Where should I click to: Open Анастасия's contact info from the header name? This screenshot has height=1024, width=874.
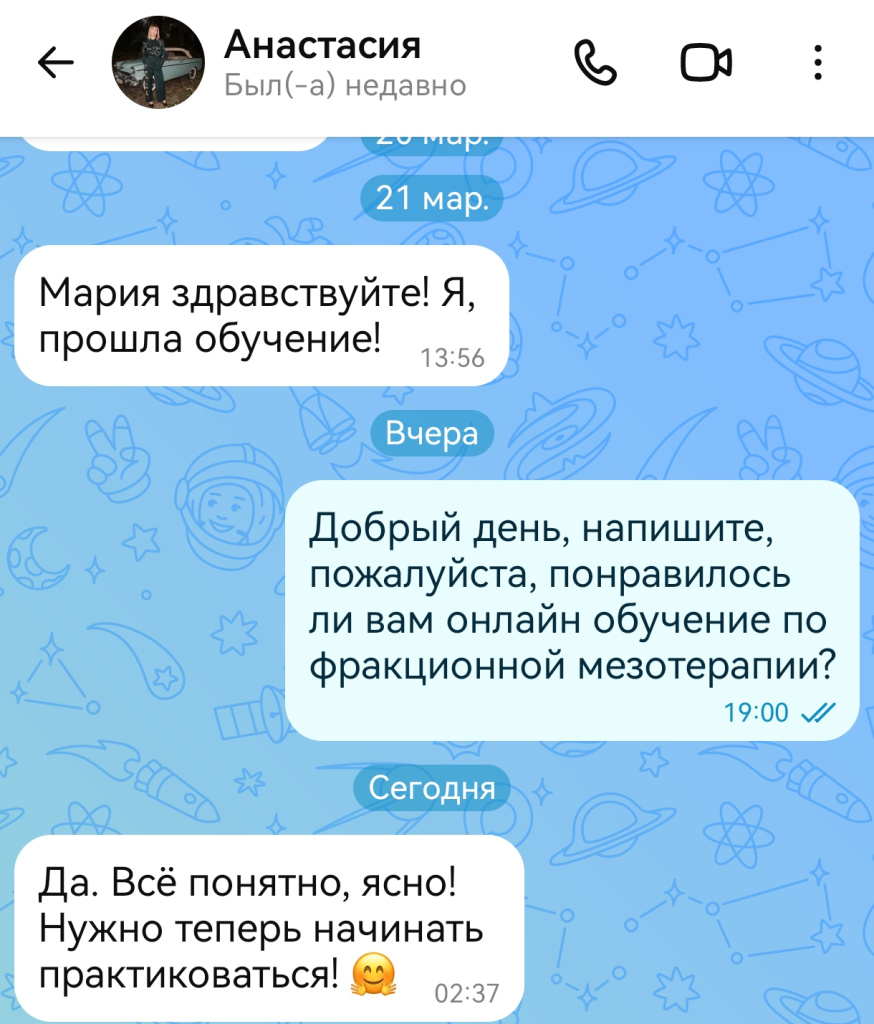coord(322,46)
